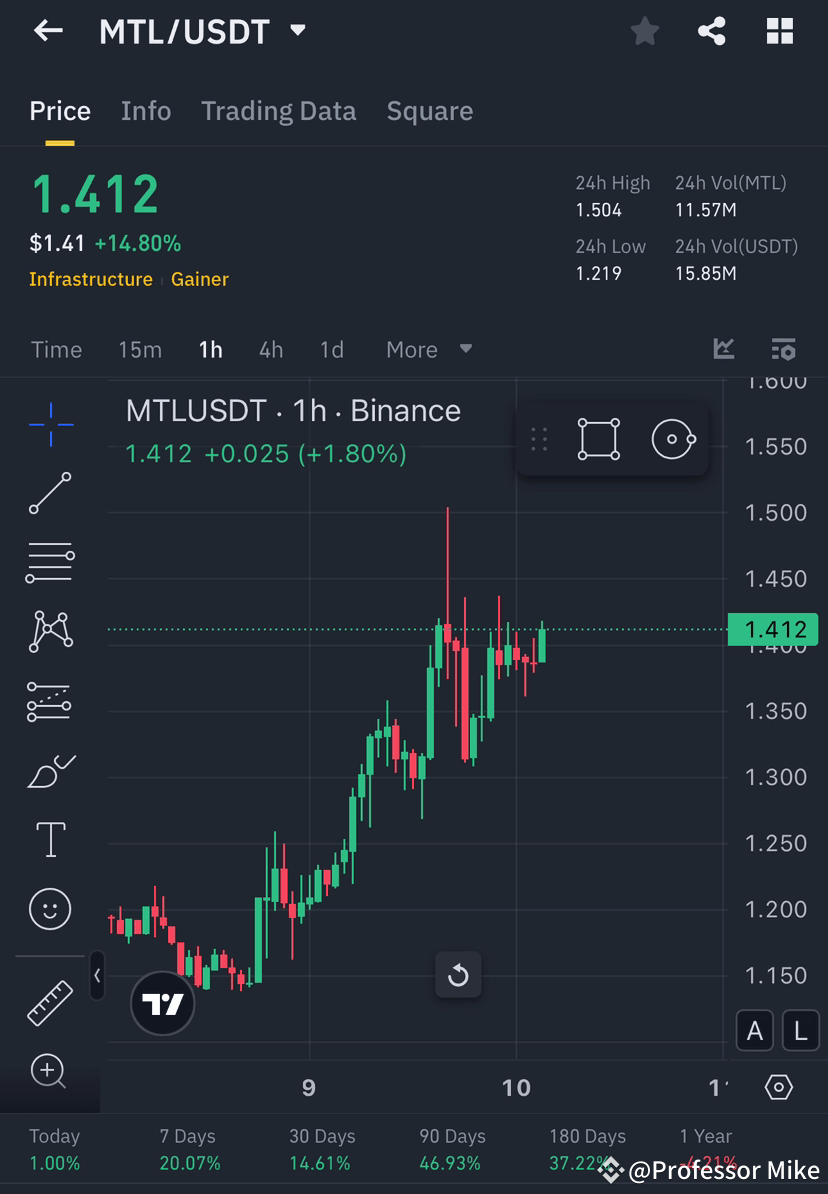Image resolution: width=828 pixels, height=1194 pixels.
Task: Toggle favorite star for MTL/USDT
Action: pos(645,30)
